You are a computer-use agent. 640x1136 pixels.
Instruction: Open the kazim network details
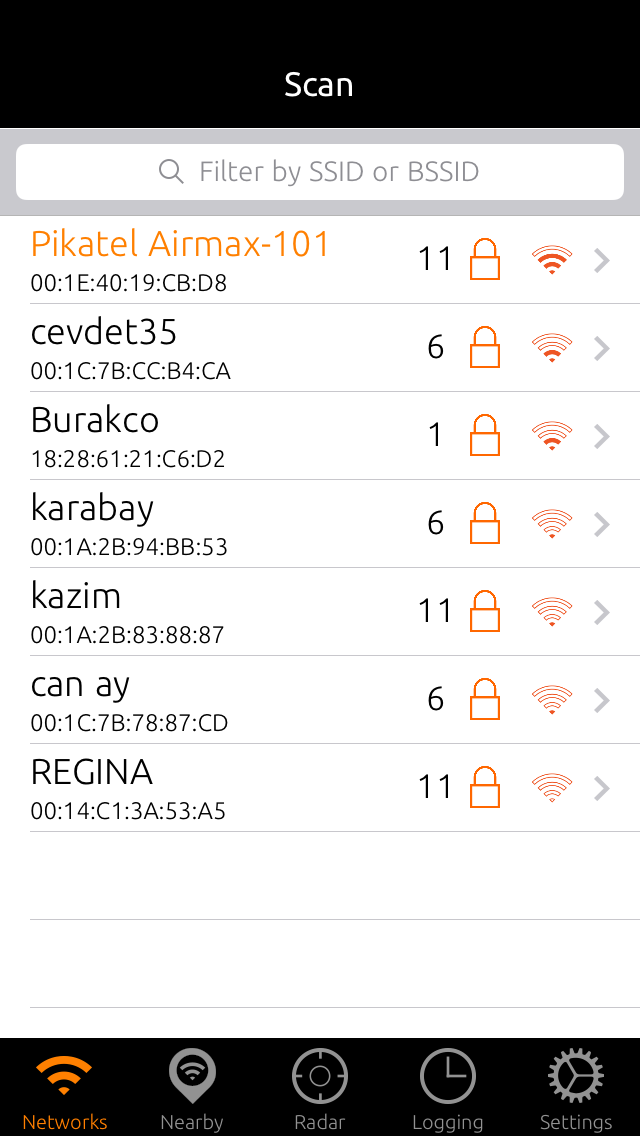click(x=320, y=611)
